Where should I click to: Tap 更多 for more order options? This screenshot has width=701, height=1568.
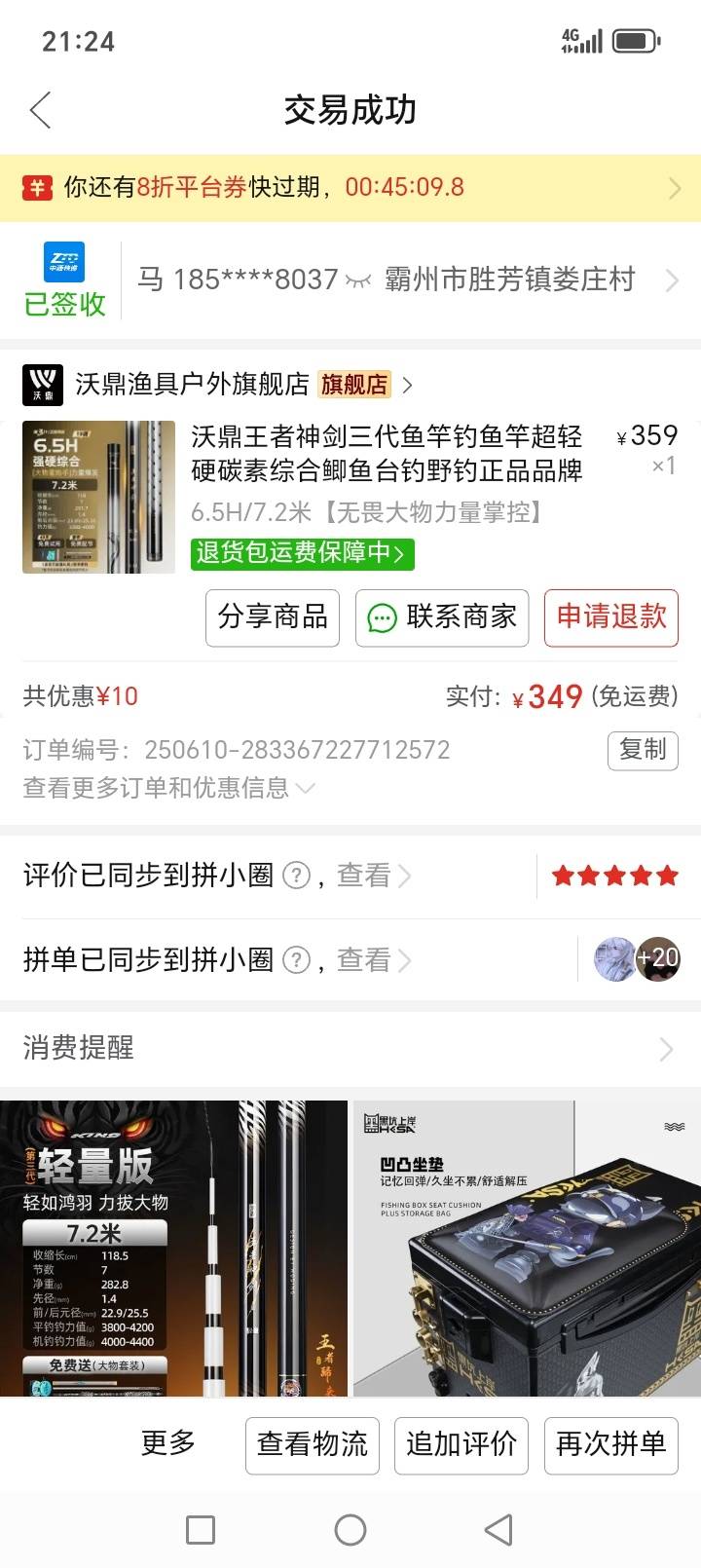tap(167, 1443)
